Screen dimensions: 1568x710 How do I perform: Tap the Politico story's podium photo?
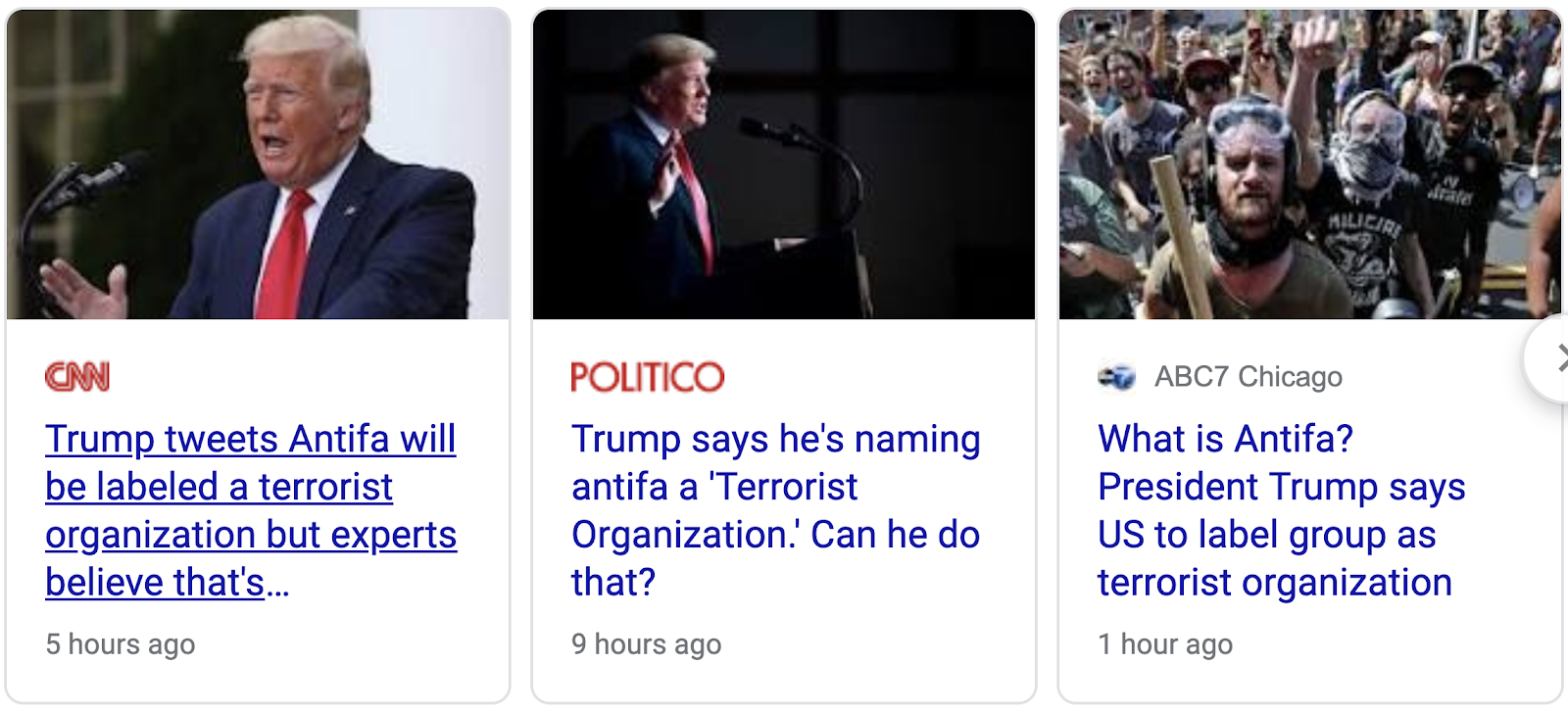(784, 165)
